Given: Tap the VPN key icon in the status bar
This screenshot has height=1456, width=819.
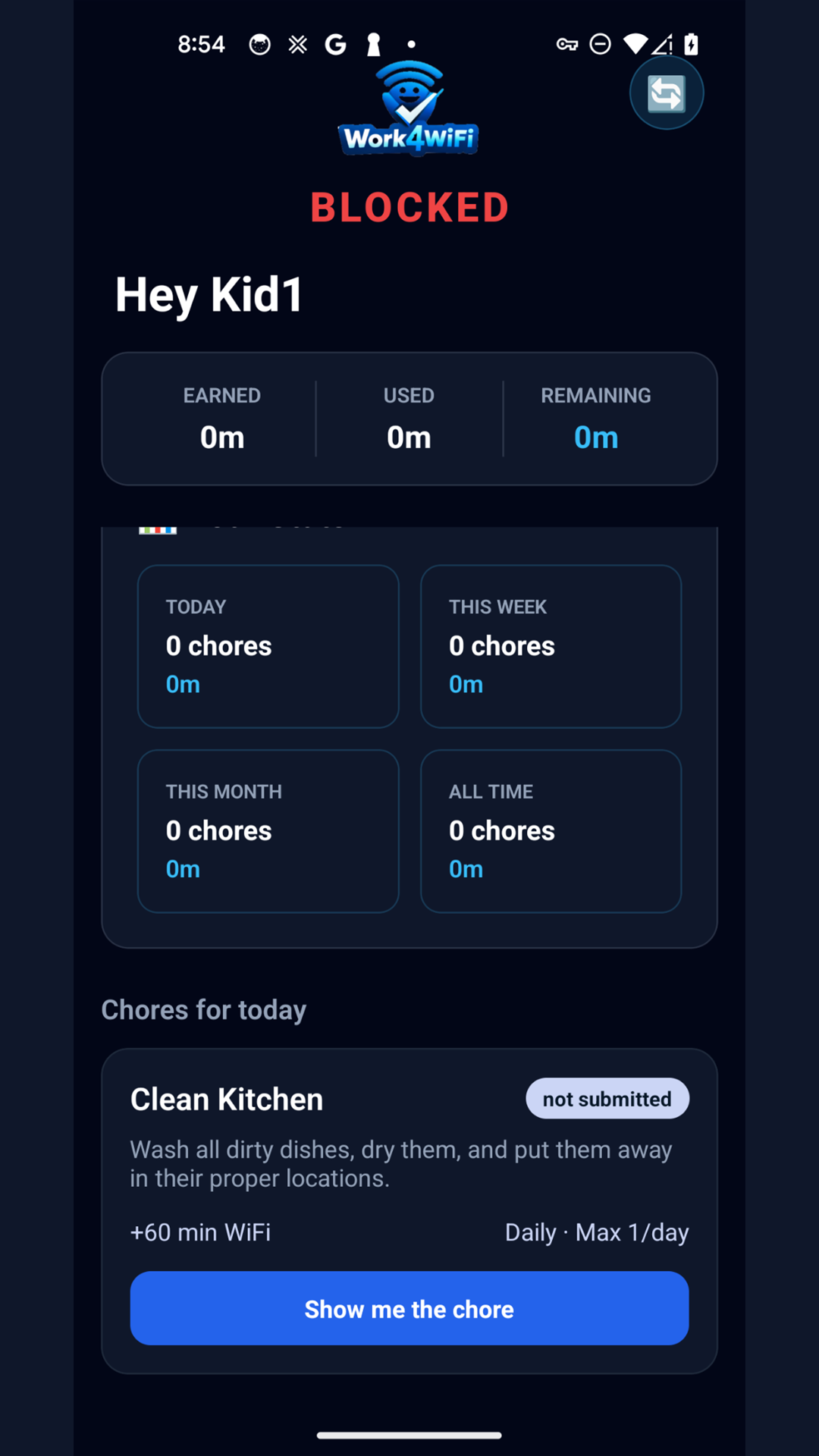Looking at the screenshot, I should [x=569, y=45].
